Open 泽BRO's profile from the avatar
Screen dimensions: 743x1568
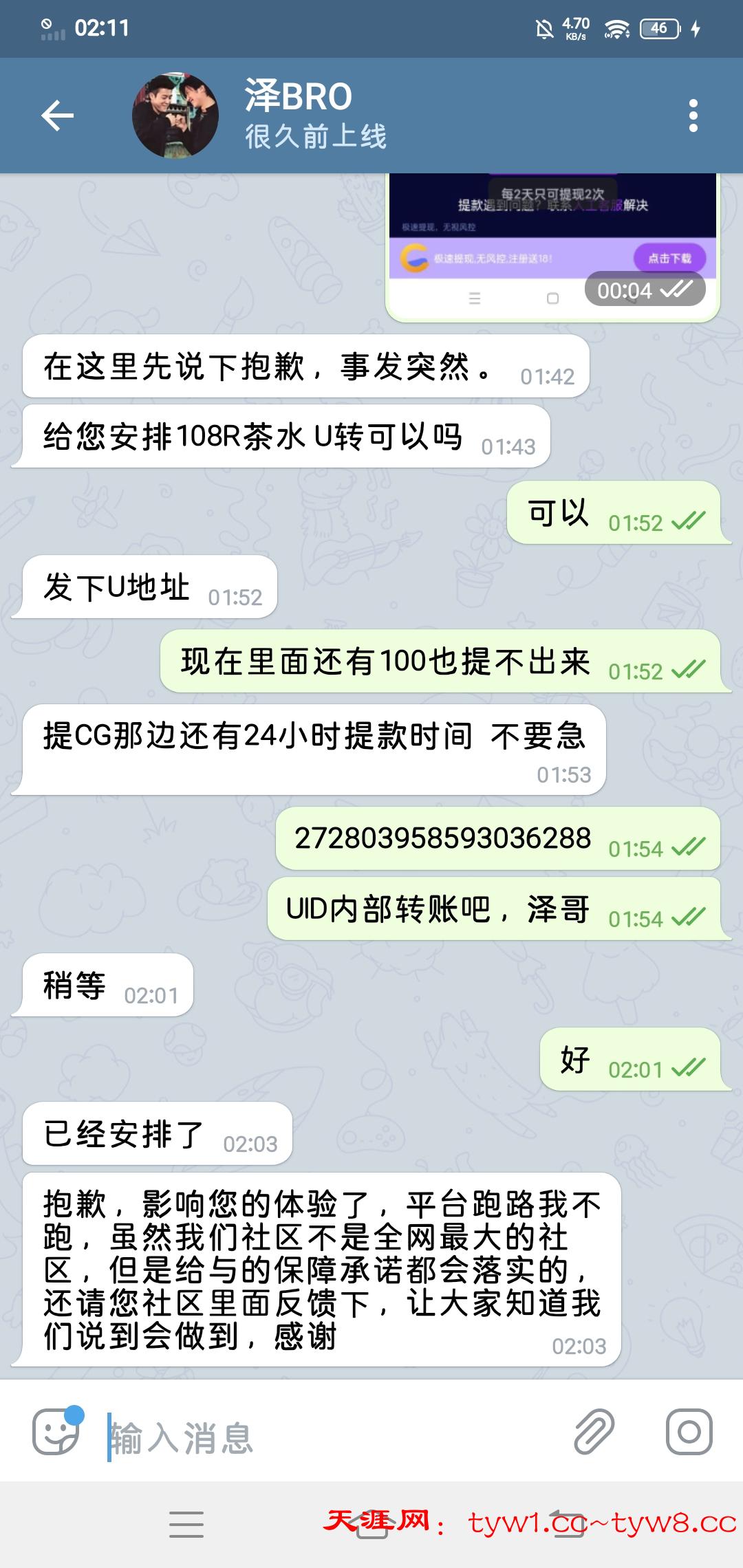click(175, 115)
